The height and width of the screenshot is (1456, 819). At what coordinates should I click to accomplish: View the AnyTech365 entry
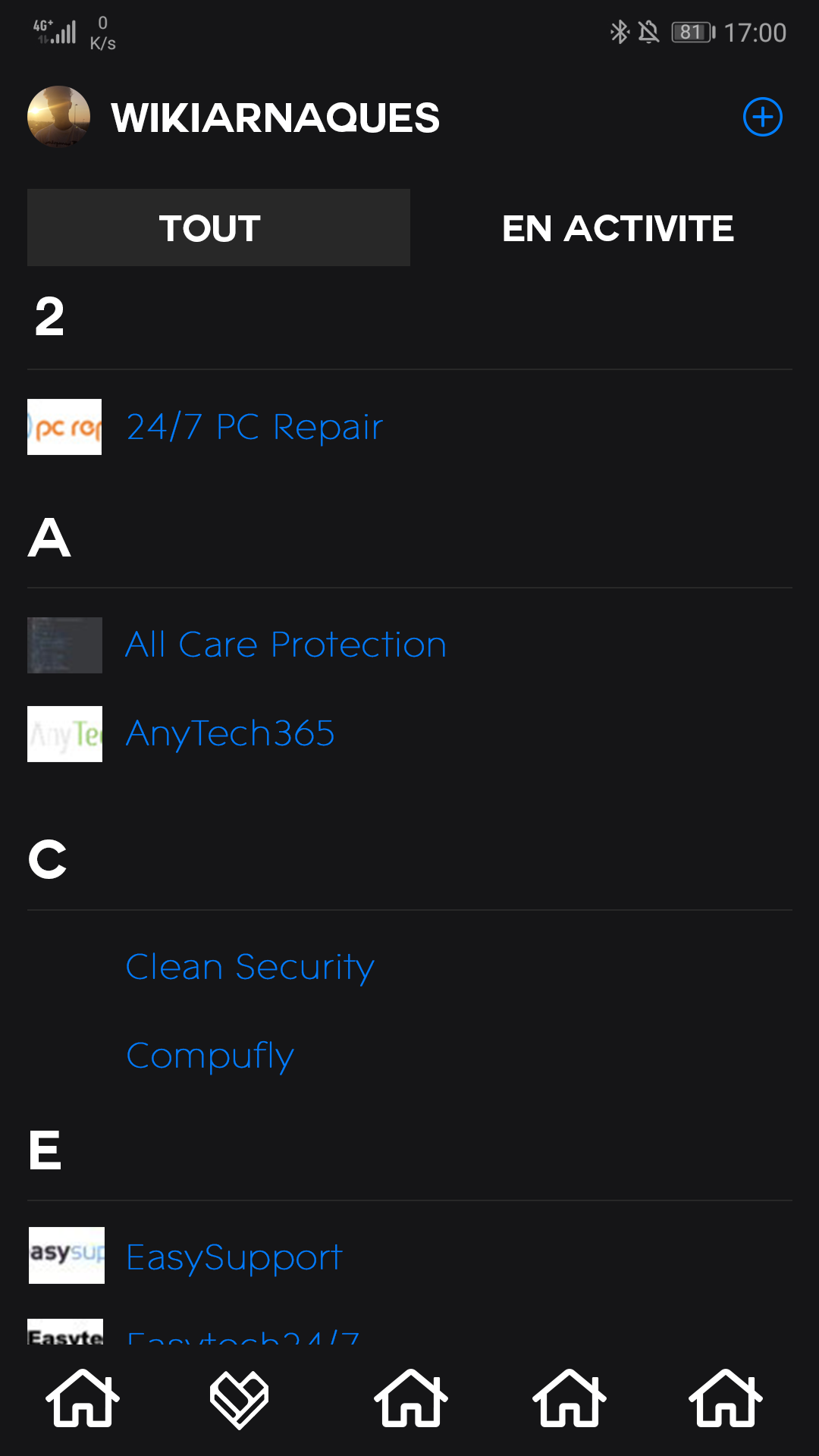click(x=230, y=733)
